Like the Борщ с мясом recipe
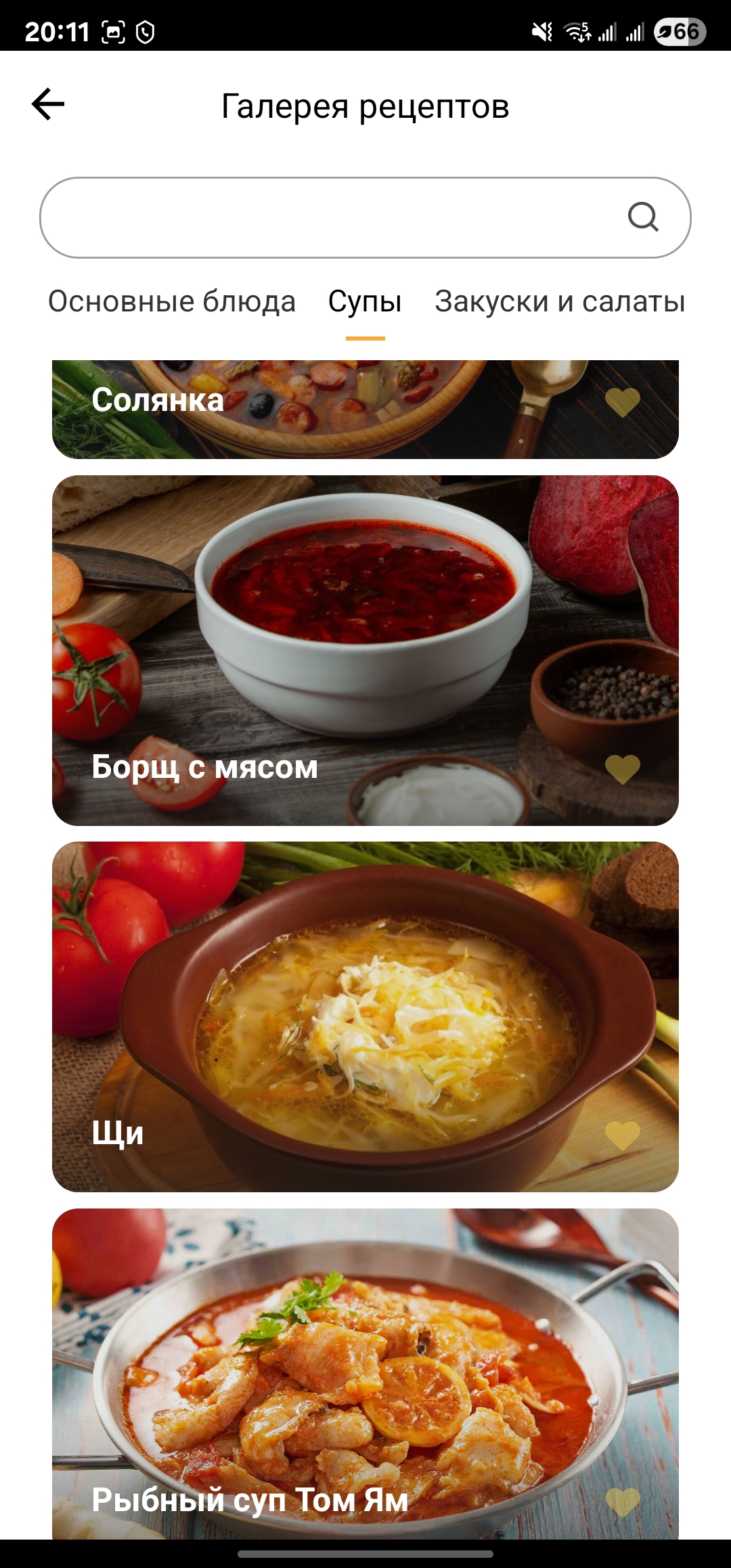Viewport: 731px width, 1568px height. pyautogui.click(x=622, y=769)
